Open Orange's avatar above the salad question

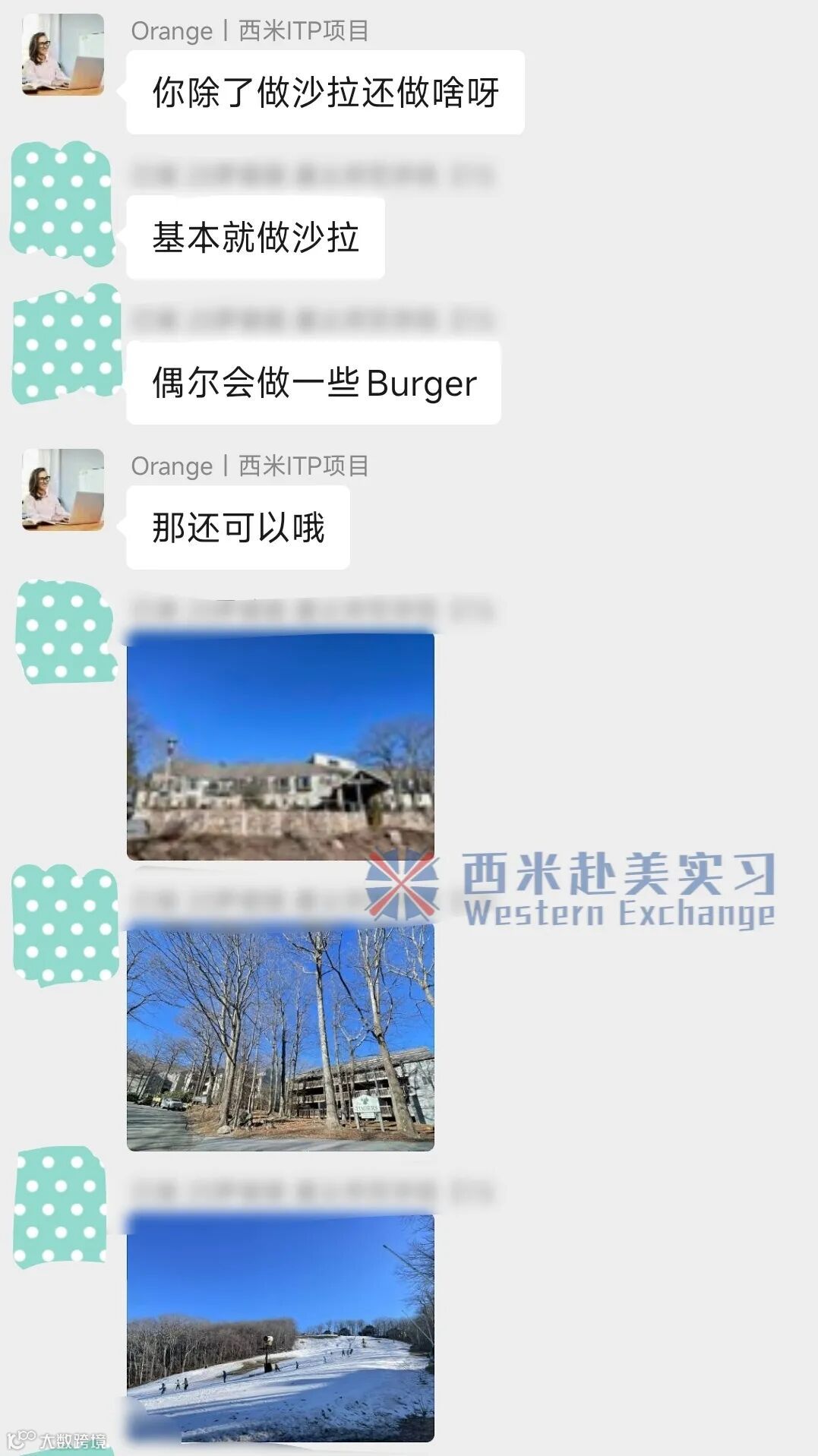[x=63, y=55]
